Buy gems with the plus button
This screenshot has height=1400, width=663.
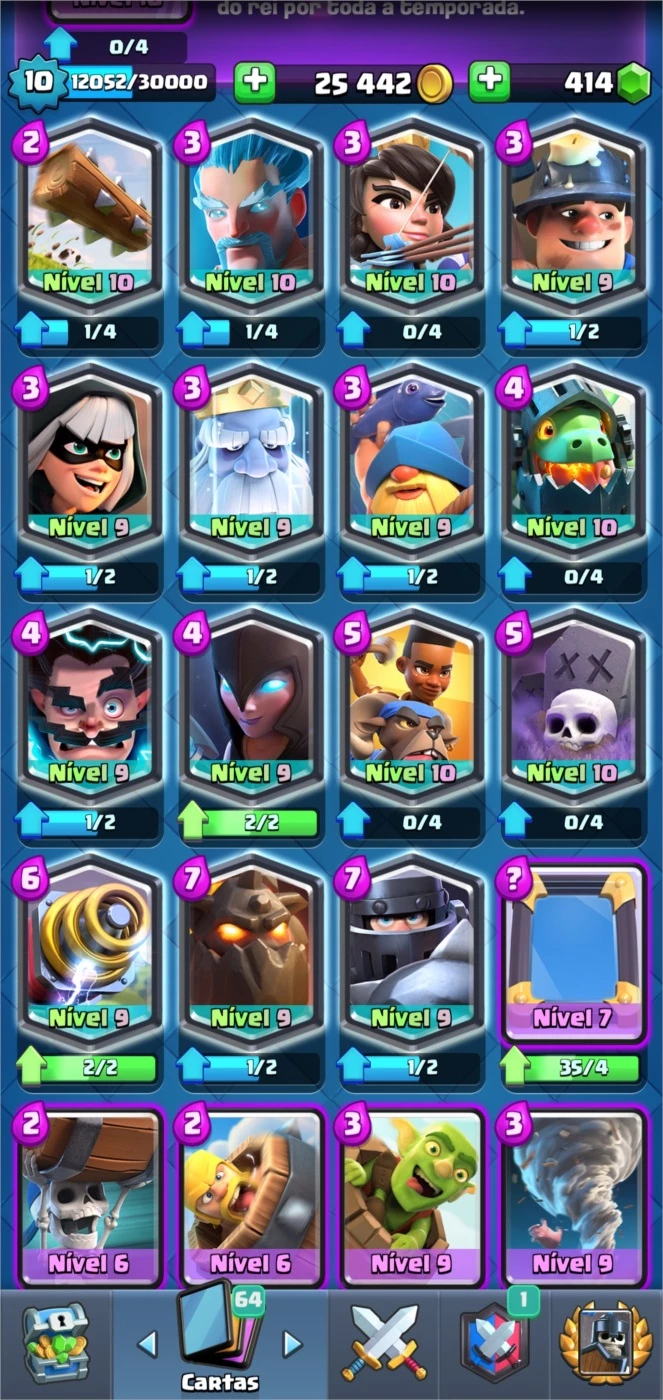point(490,83)
